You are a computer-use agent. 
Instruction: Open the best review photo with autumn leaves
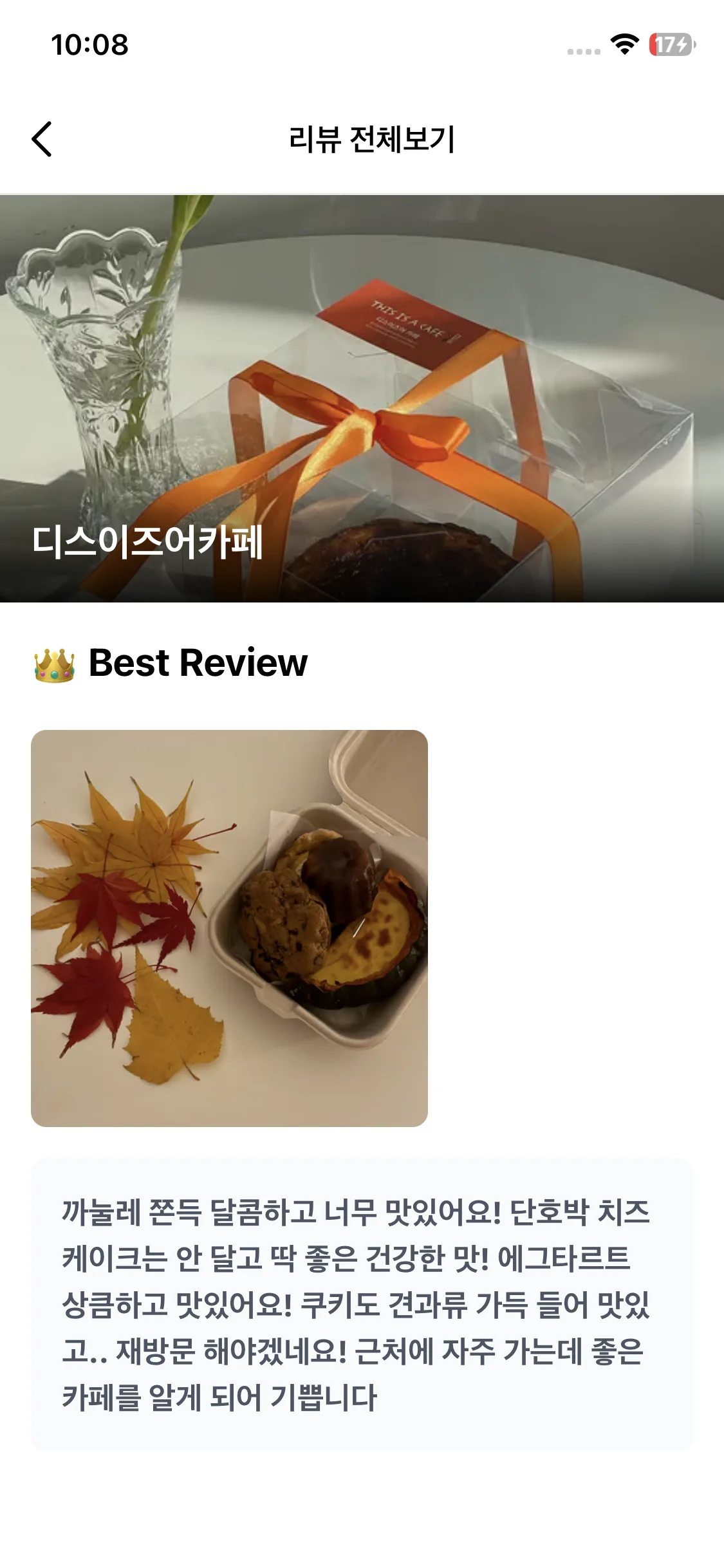229,928
